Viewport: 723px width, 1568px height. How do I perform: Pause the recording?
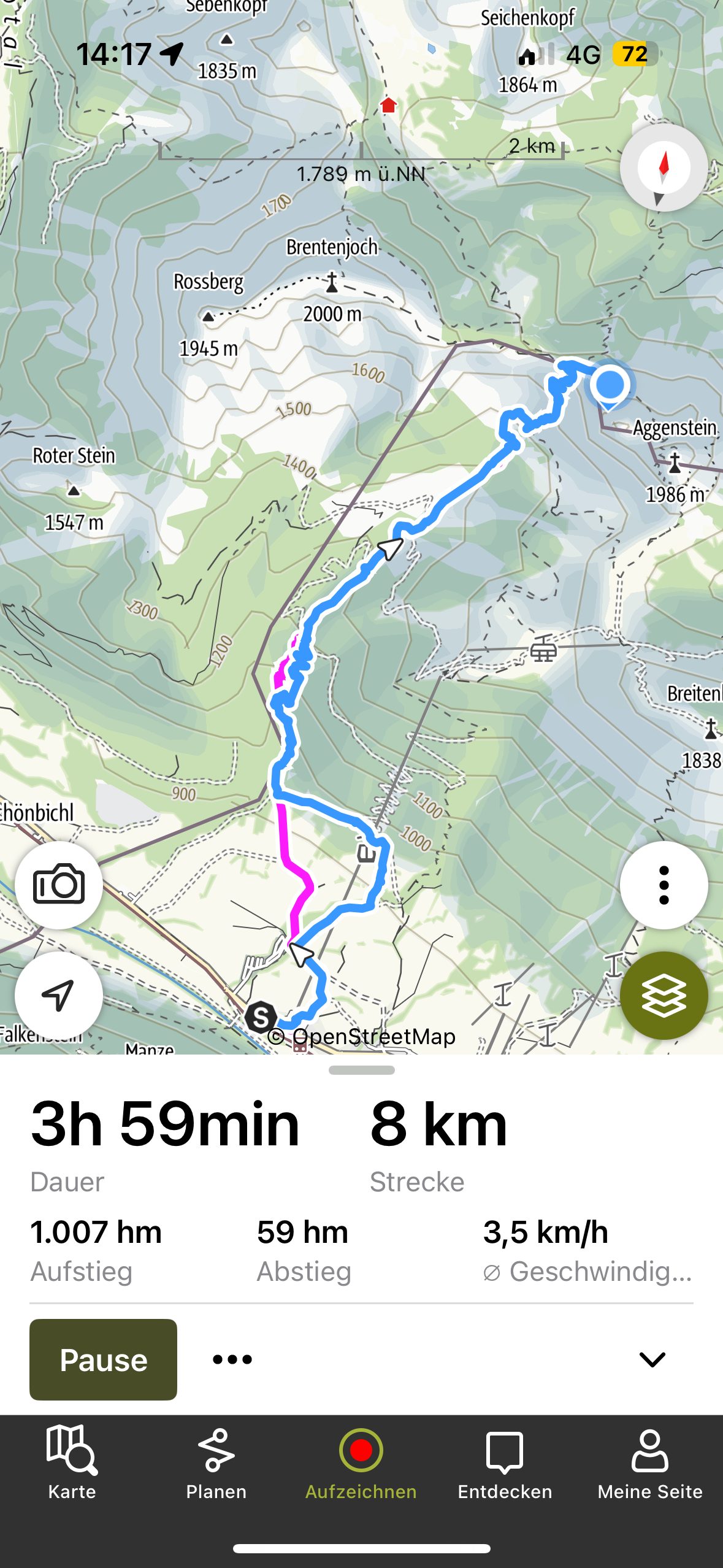(103, 1359)
